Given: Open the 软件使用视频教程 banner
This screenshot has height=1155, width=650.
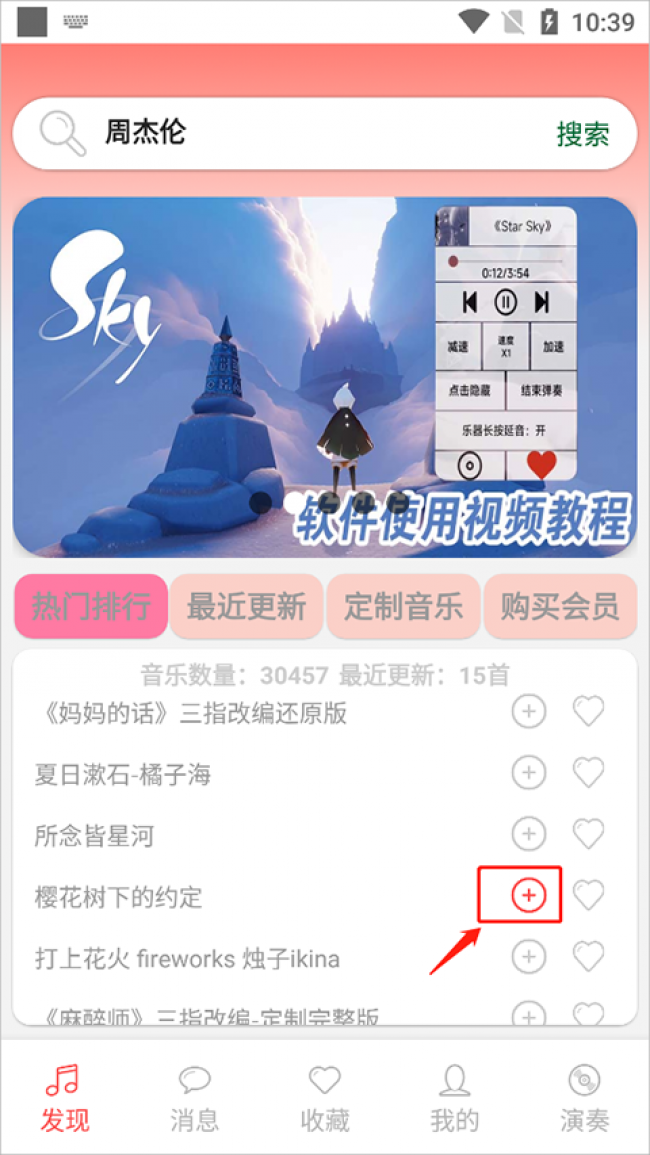Looking at the screenshot, I should click(x=324, y=376).
